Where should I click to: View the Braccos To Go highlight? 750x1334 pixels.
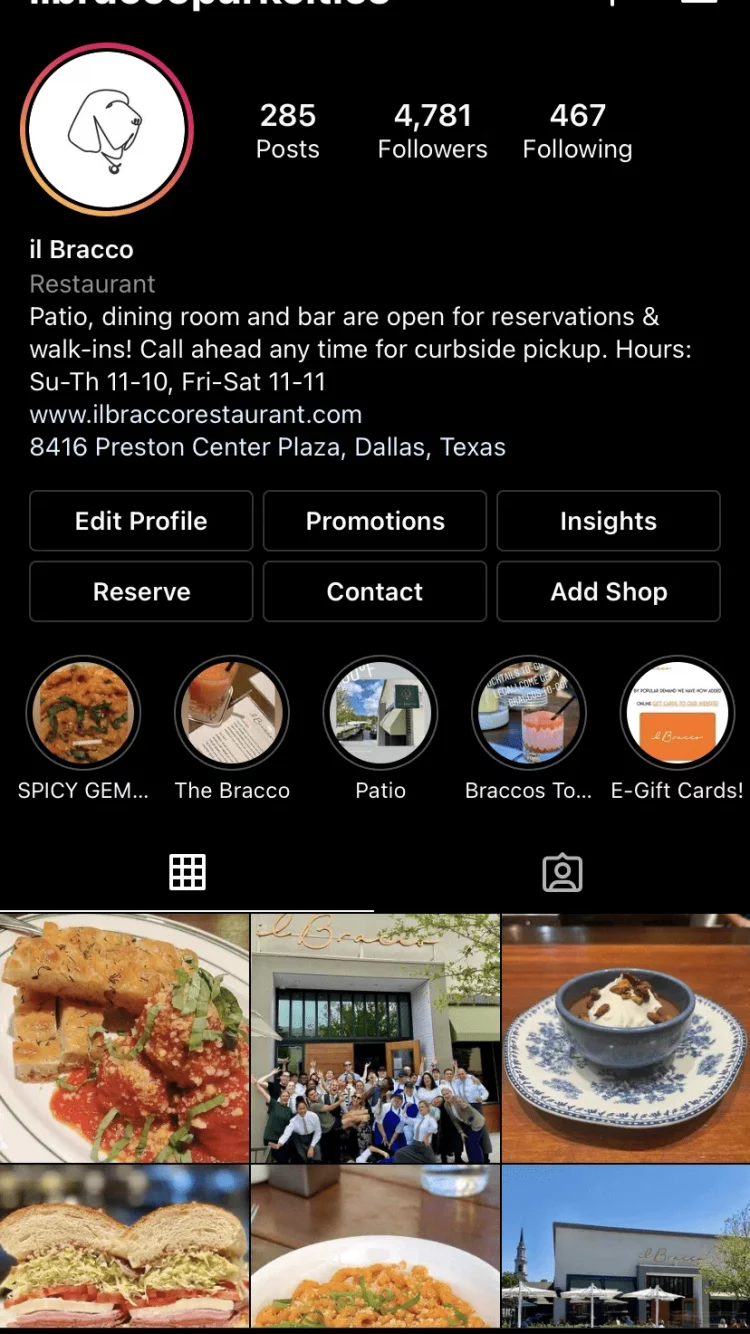(529, 713)
